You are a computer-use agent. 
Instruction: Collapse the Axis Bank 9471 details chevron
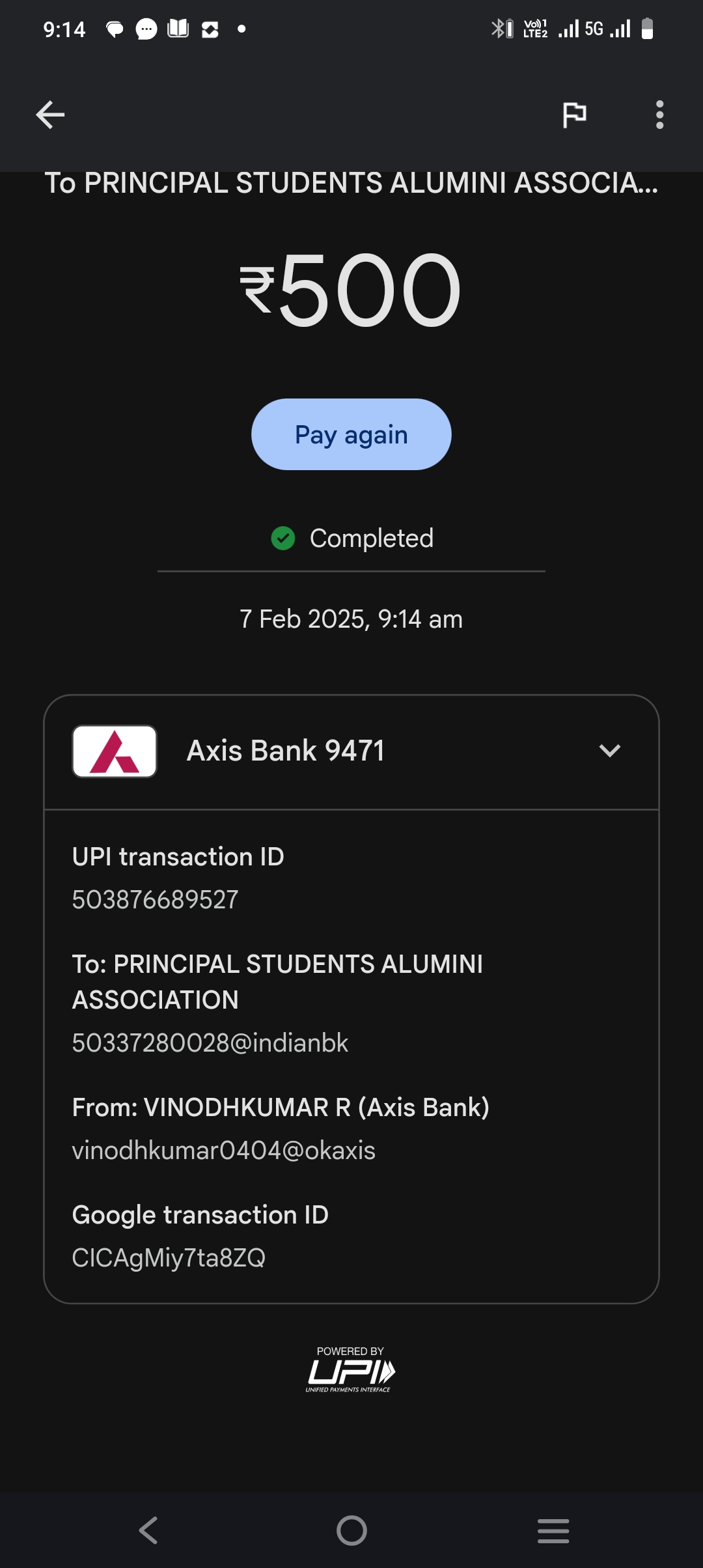click(610, 751)
